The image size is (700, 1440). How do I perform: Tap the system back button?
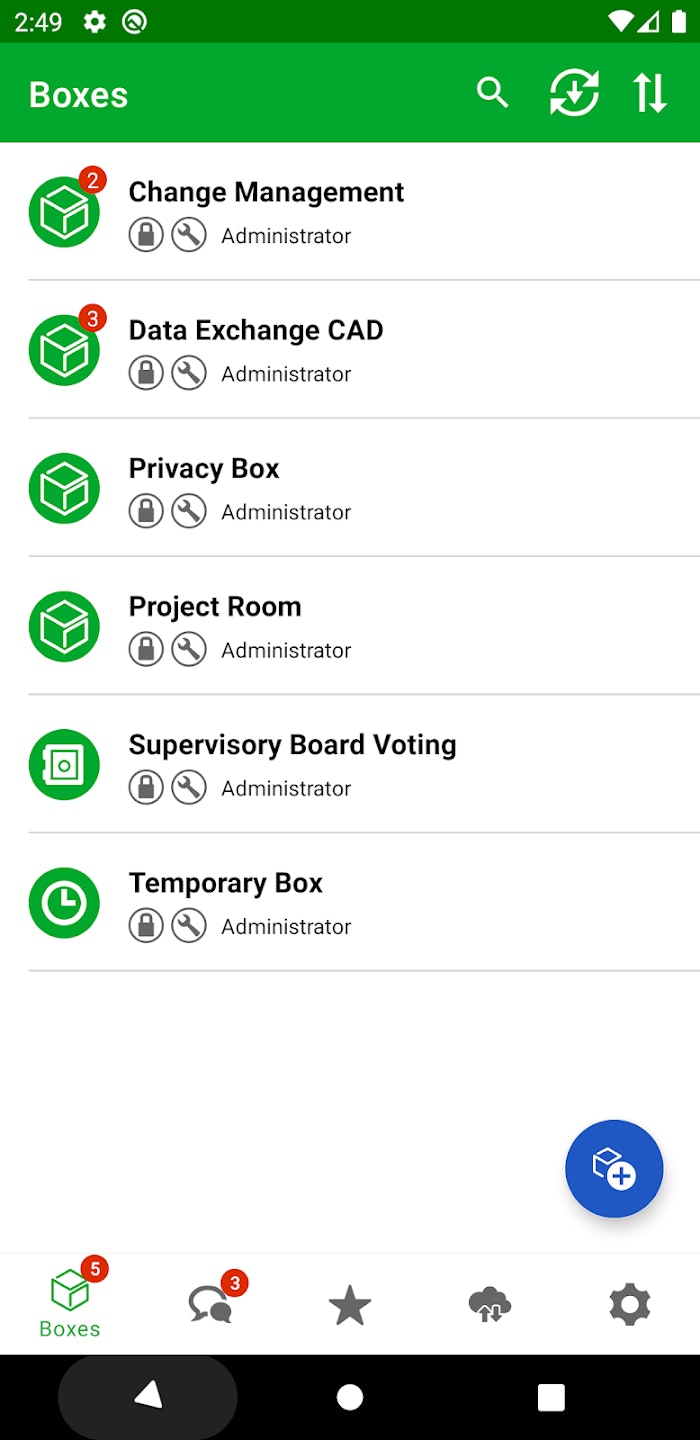coord(148,1397)
